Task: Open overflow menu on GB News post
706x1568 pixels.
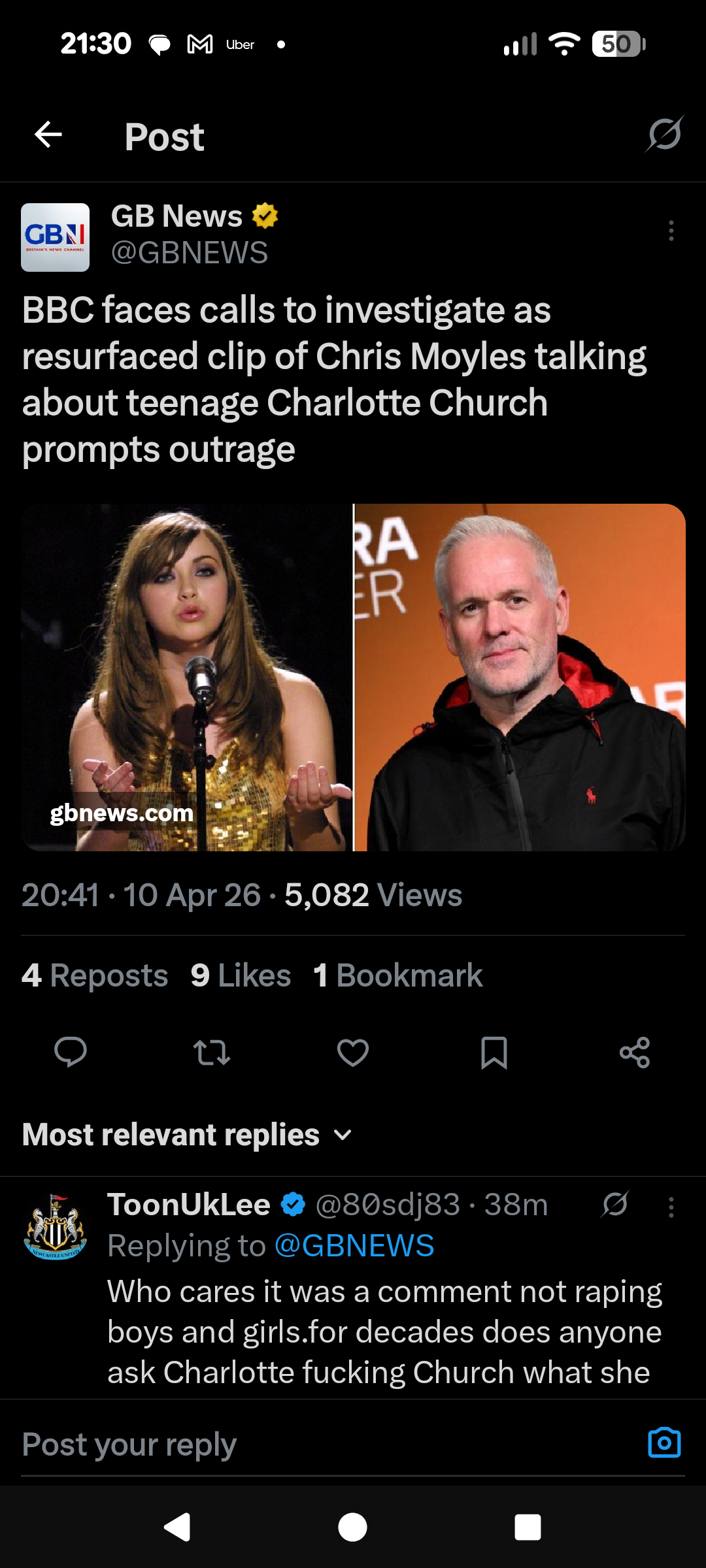Action: point(671,231)
